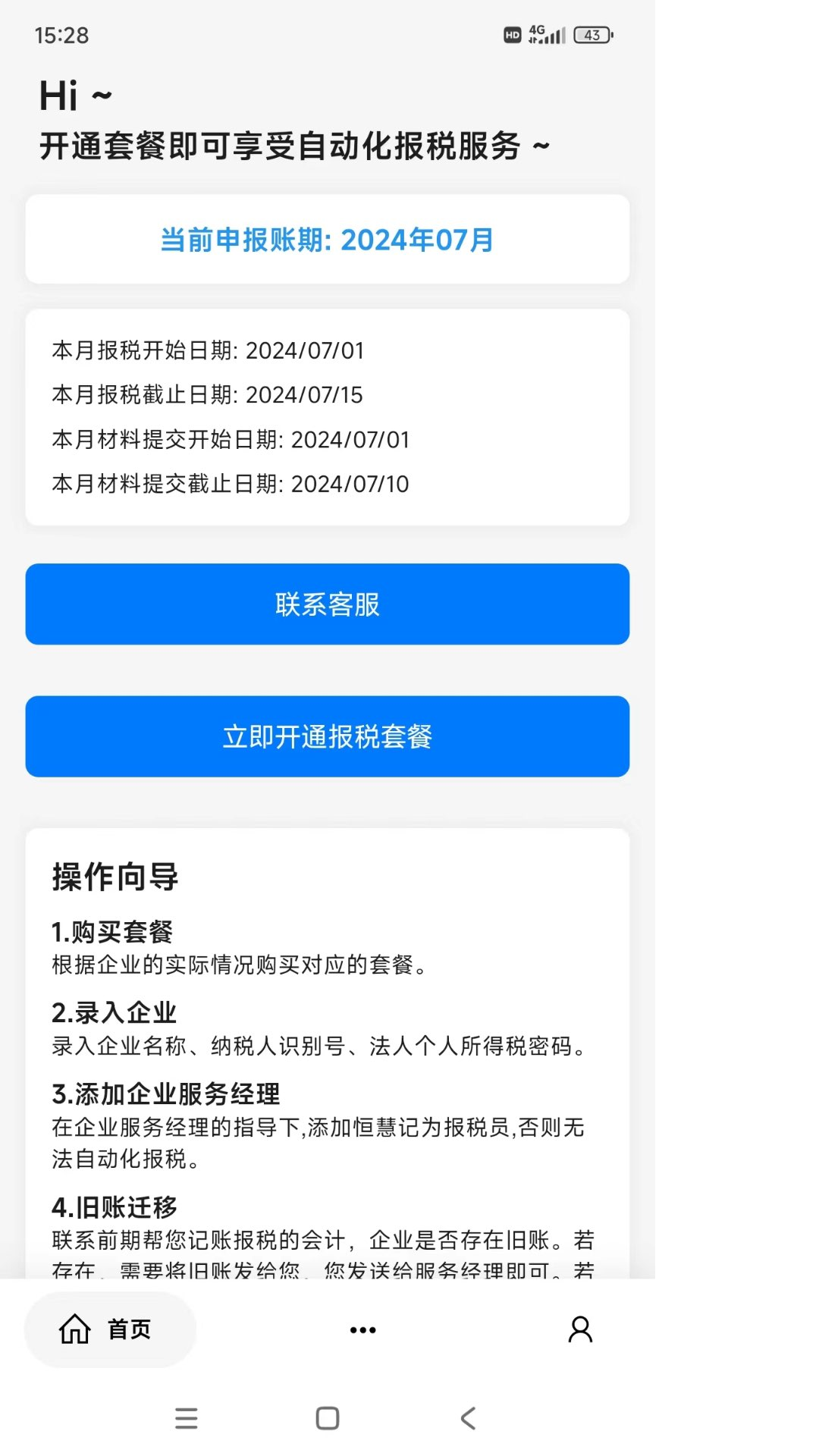Viewport: 819px width, 1456px height.
Task: Switch to the 首页 tab
Action: tap(110, 1329)
